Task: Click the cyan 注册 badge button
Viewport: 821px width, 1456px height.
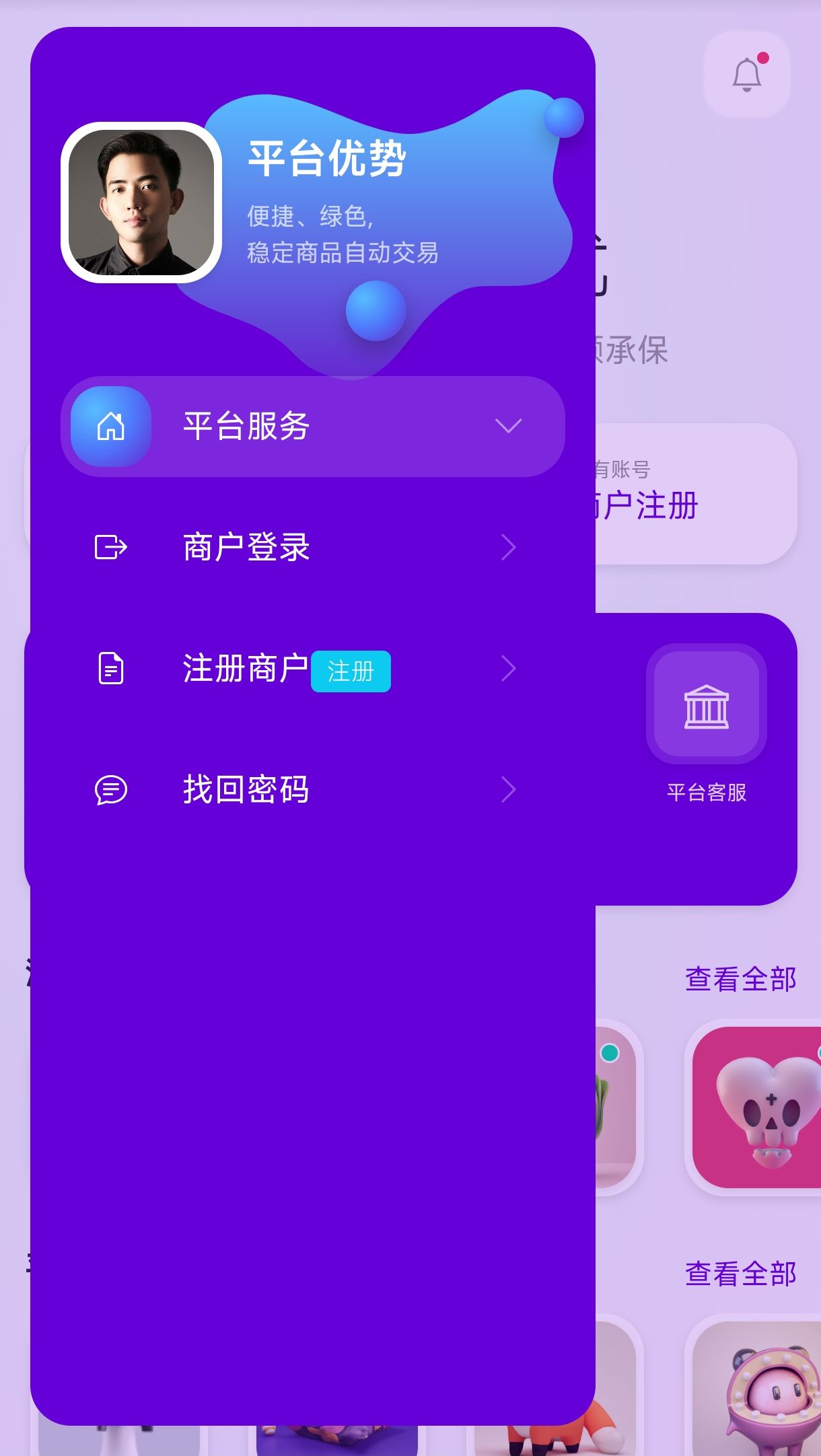Action: point(352,671)
